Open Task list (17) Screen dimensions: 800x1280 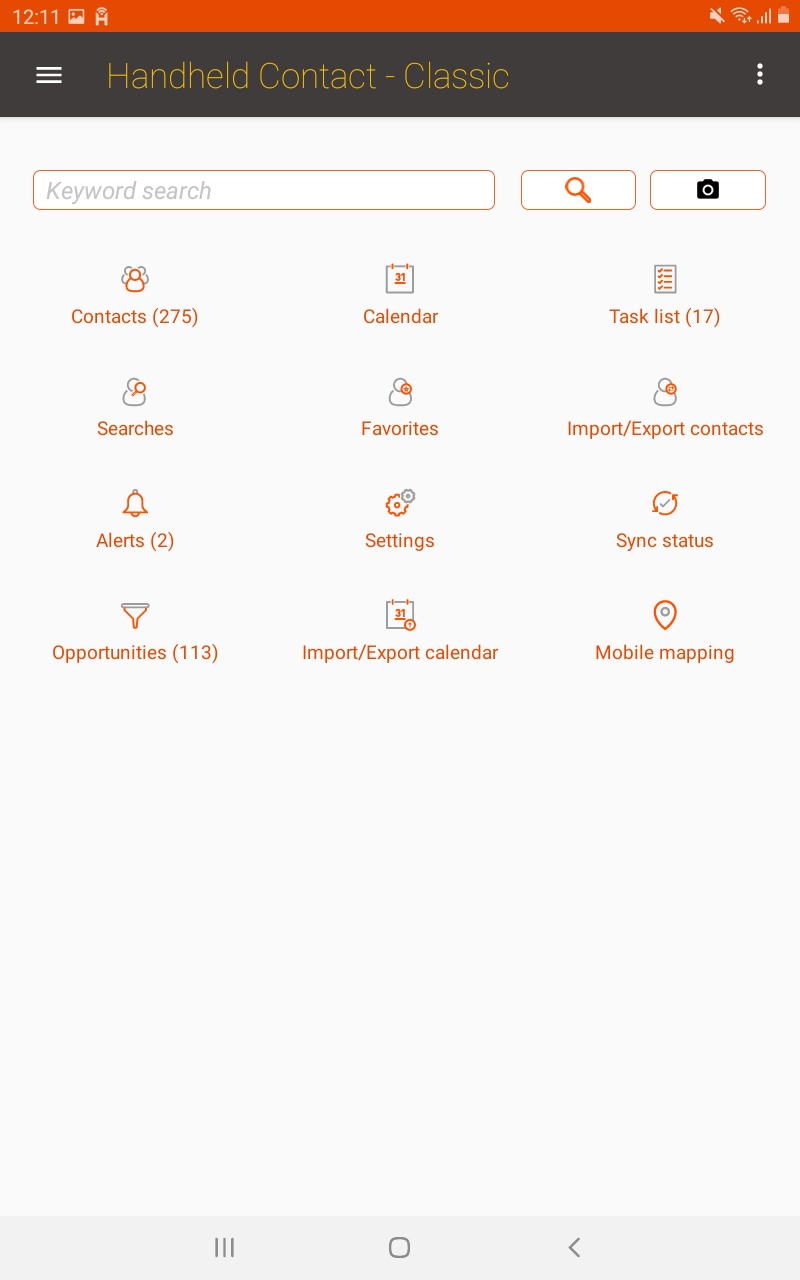(665, 296)
